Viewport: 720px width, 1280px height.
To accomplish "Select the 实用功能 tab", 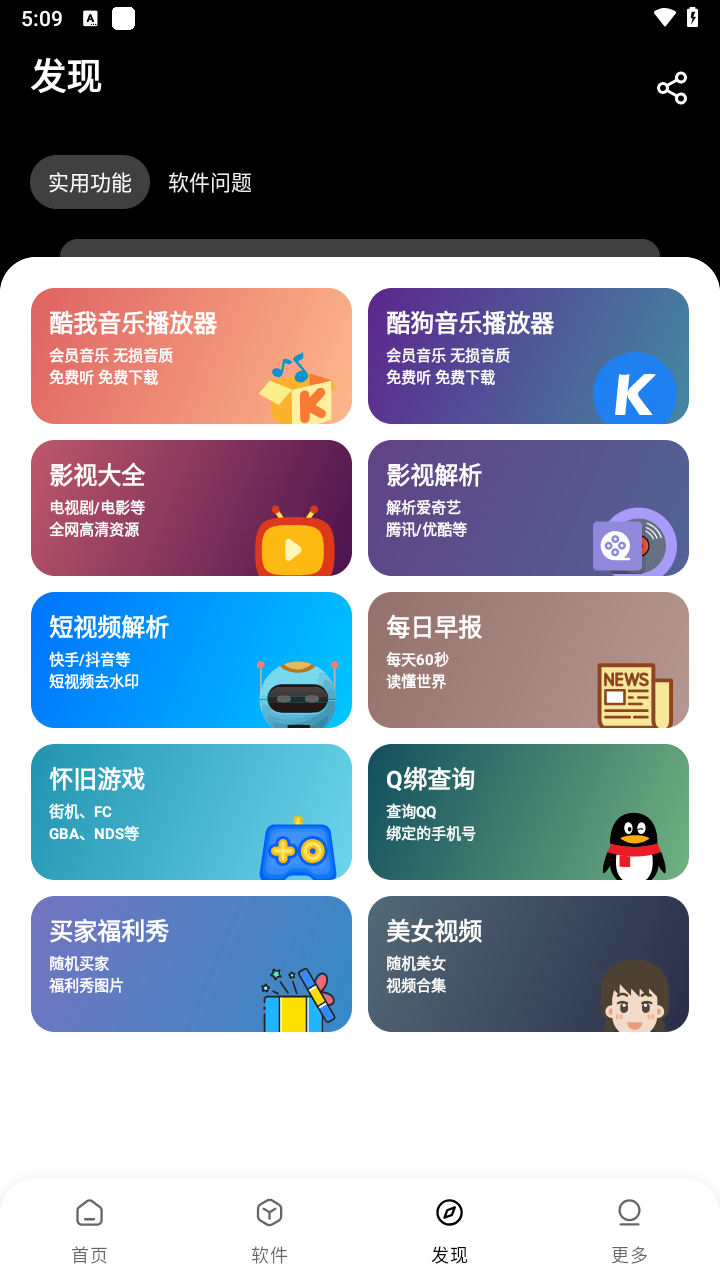I will 90,182.
